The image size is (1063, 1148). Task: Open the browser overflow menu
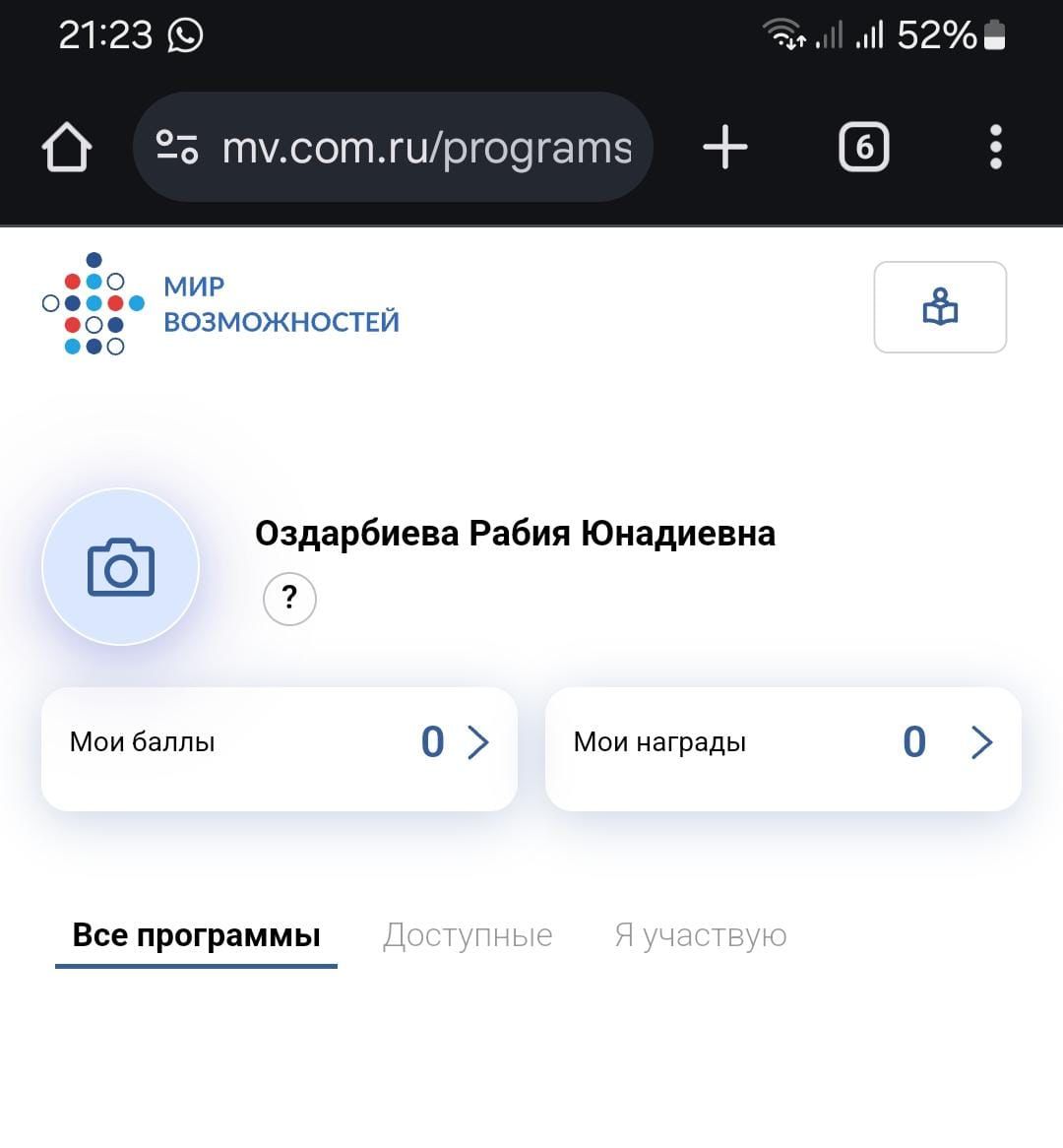[x=995, y=148]
